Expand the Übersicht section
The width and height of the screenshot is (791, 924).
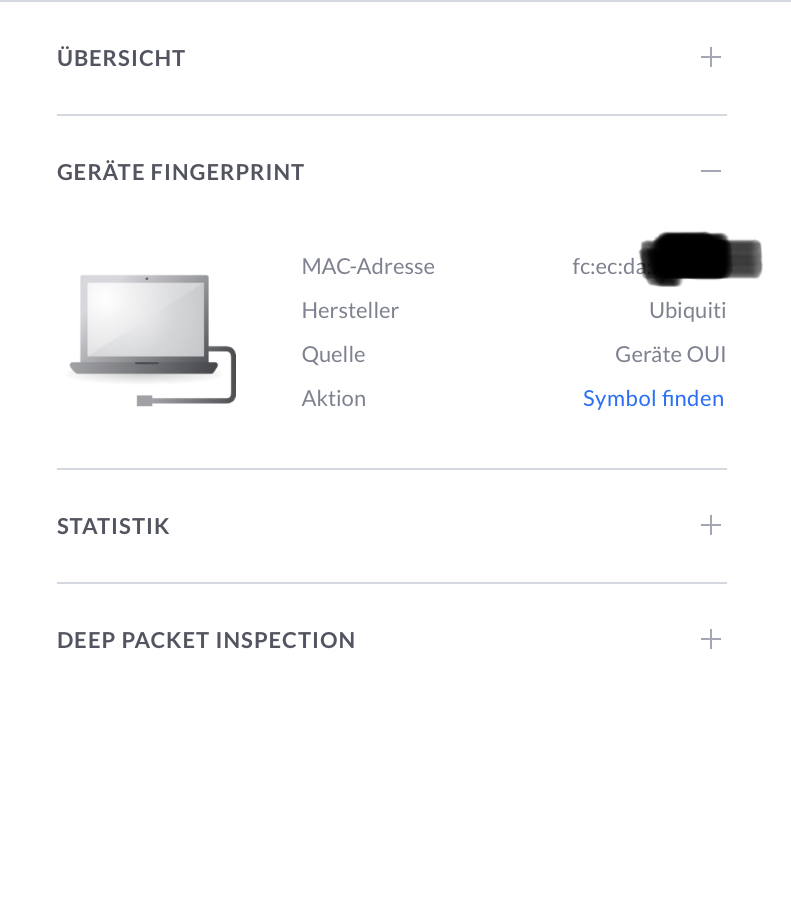tap(710, 57)
